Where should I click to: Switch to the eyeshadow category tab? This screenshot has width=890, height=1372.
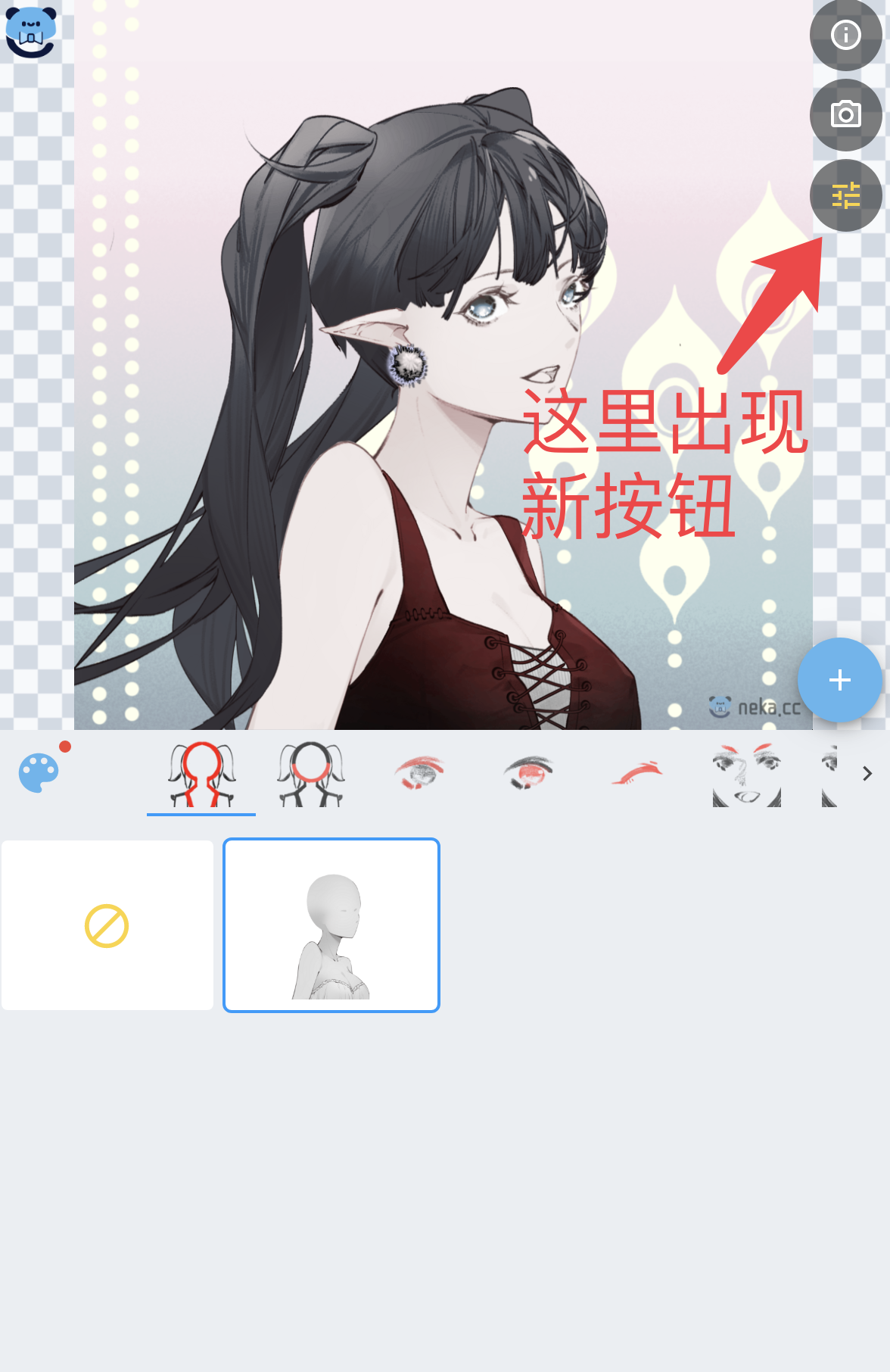click(x=419, y=772)
